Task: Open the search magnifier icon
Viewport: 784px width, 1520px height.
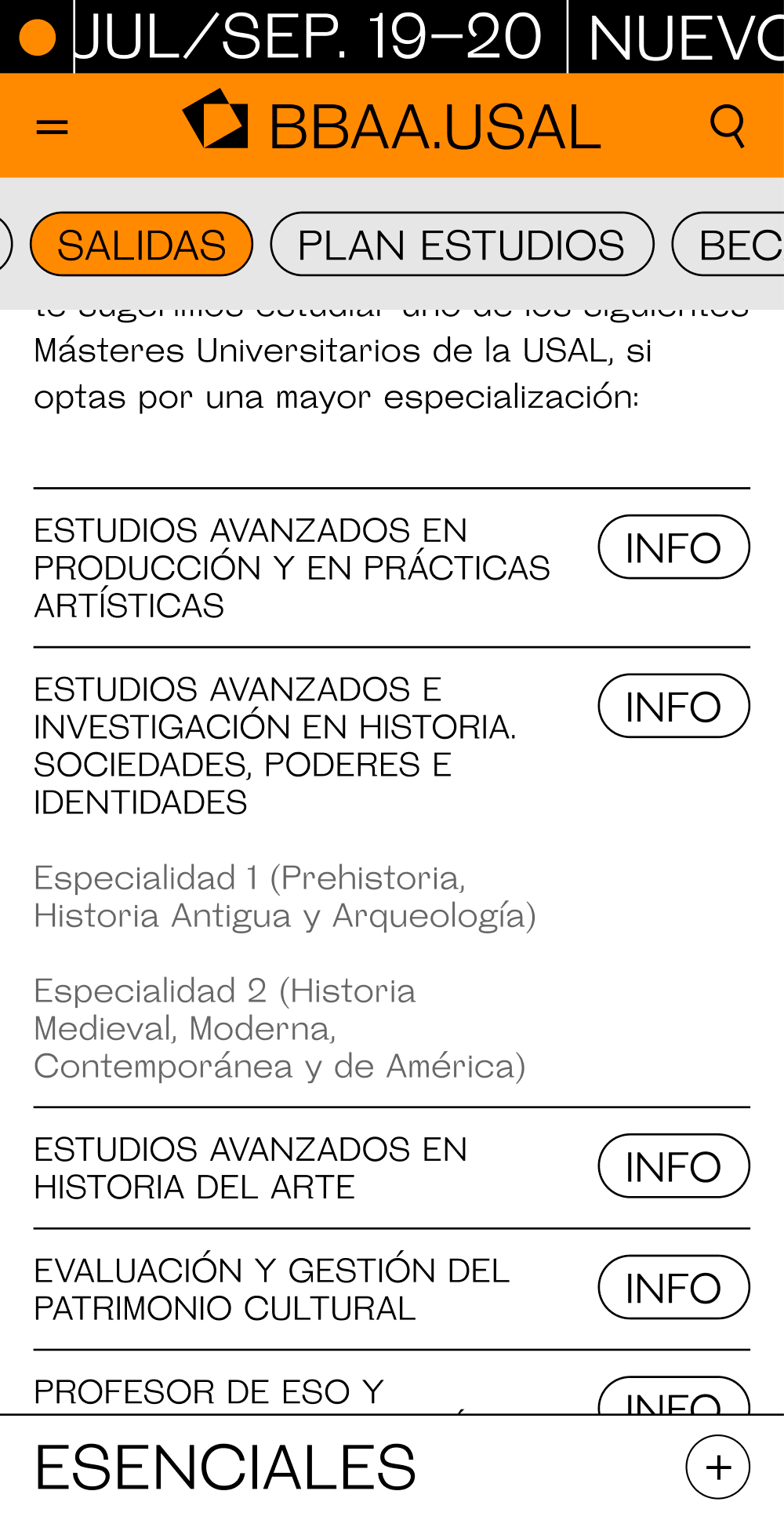Action: (x=728, y=125)
